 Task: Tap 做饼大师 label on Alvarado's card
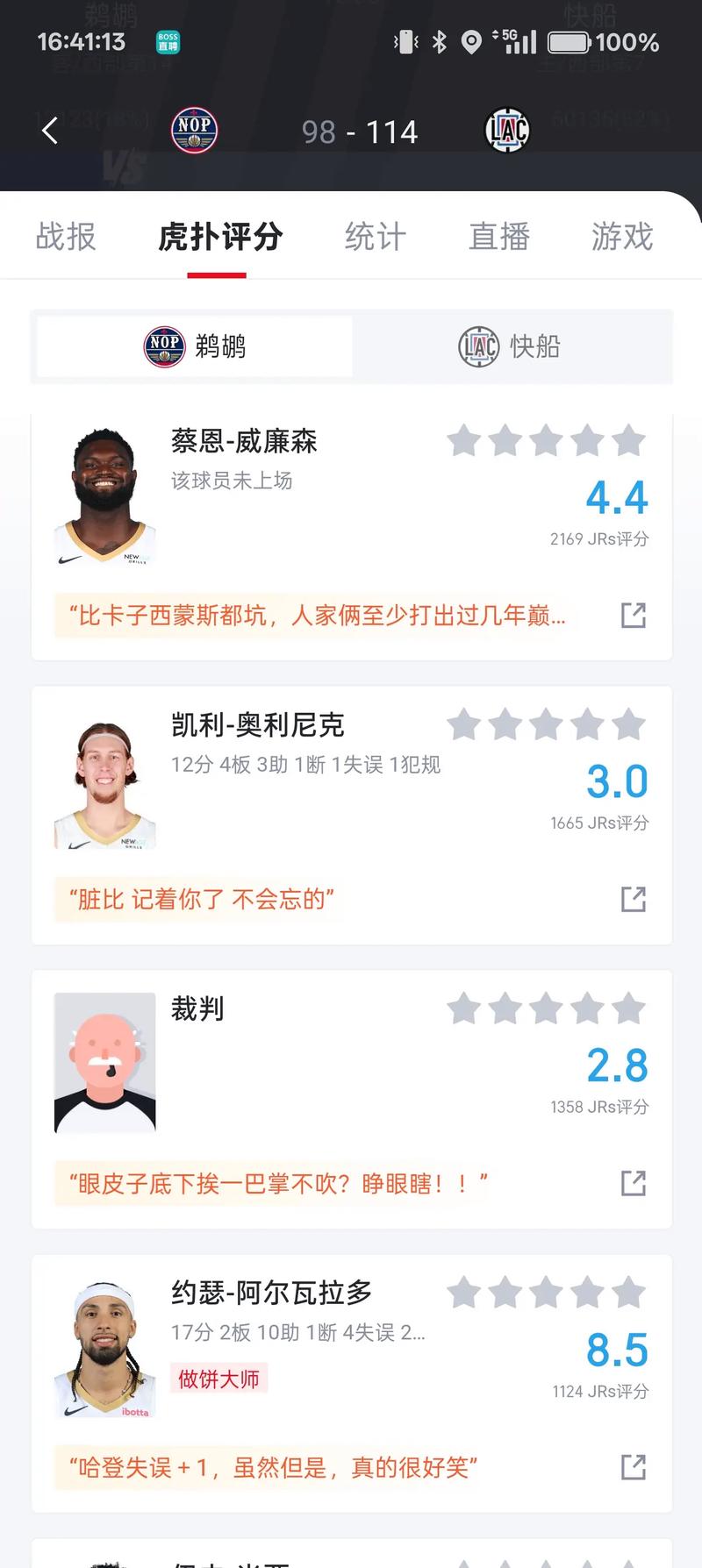218,1379
